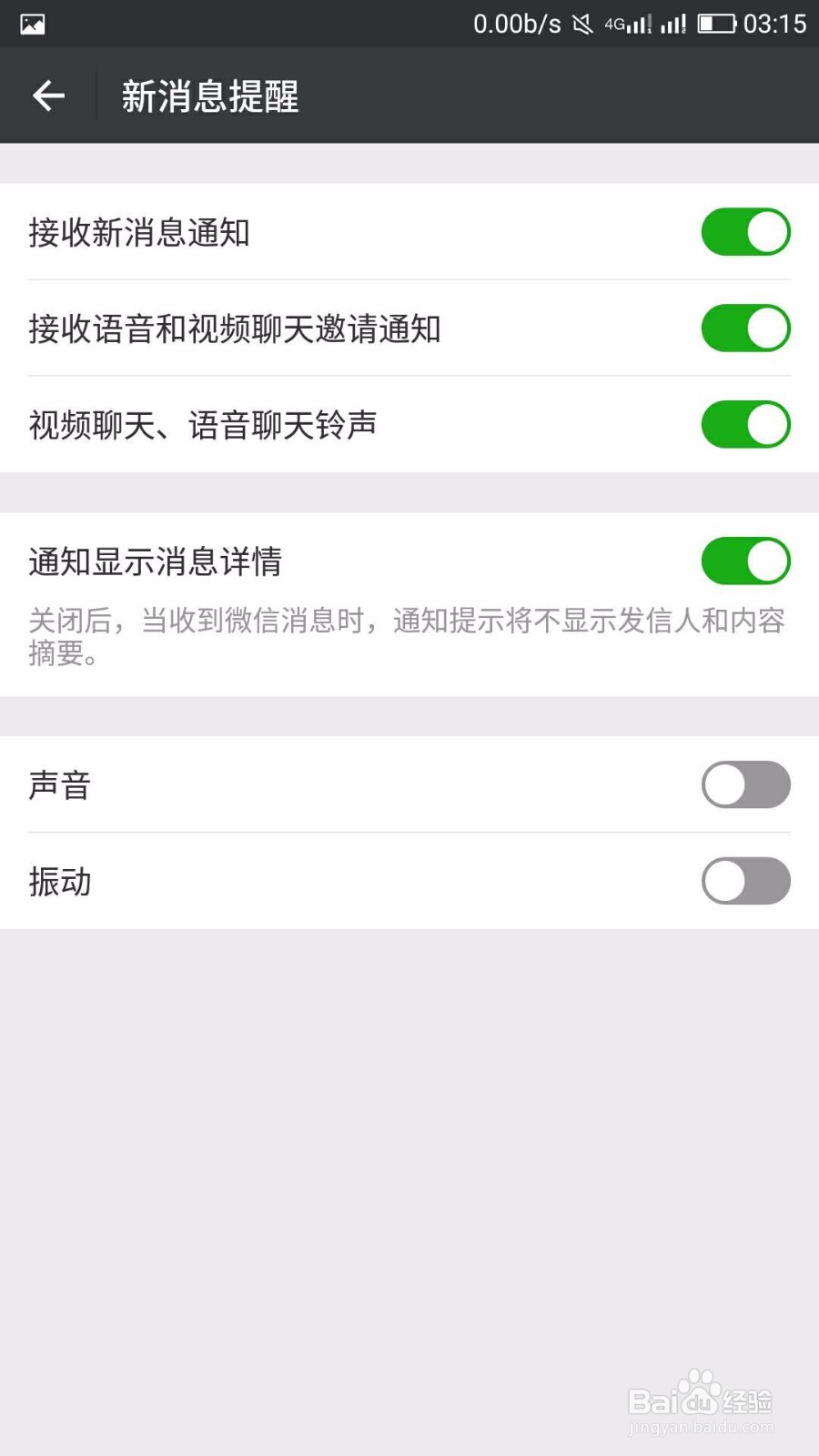Tap the back arrow to exit settings

[47, 96]
